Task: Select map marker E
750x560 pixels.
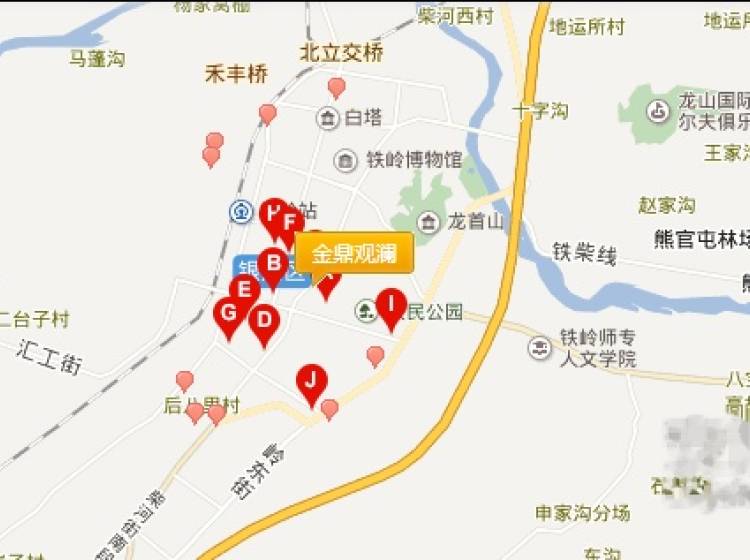Action: [244, 292]
